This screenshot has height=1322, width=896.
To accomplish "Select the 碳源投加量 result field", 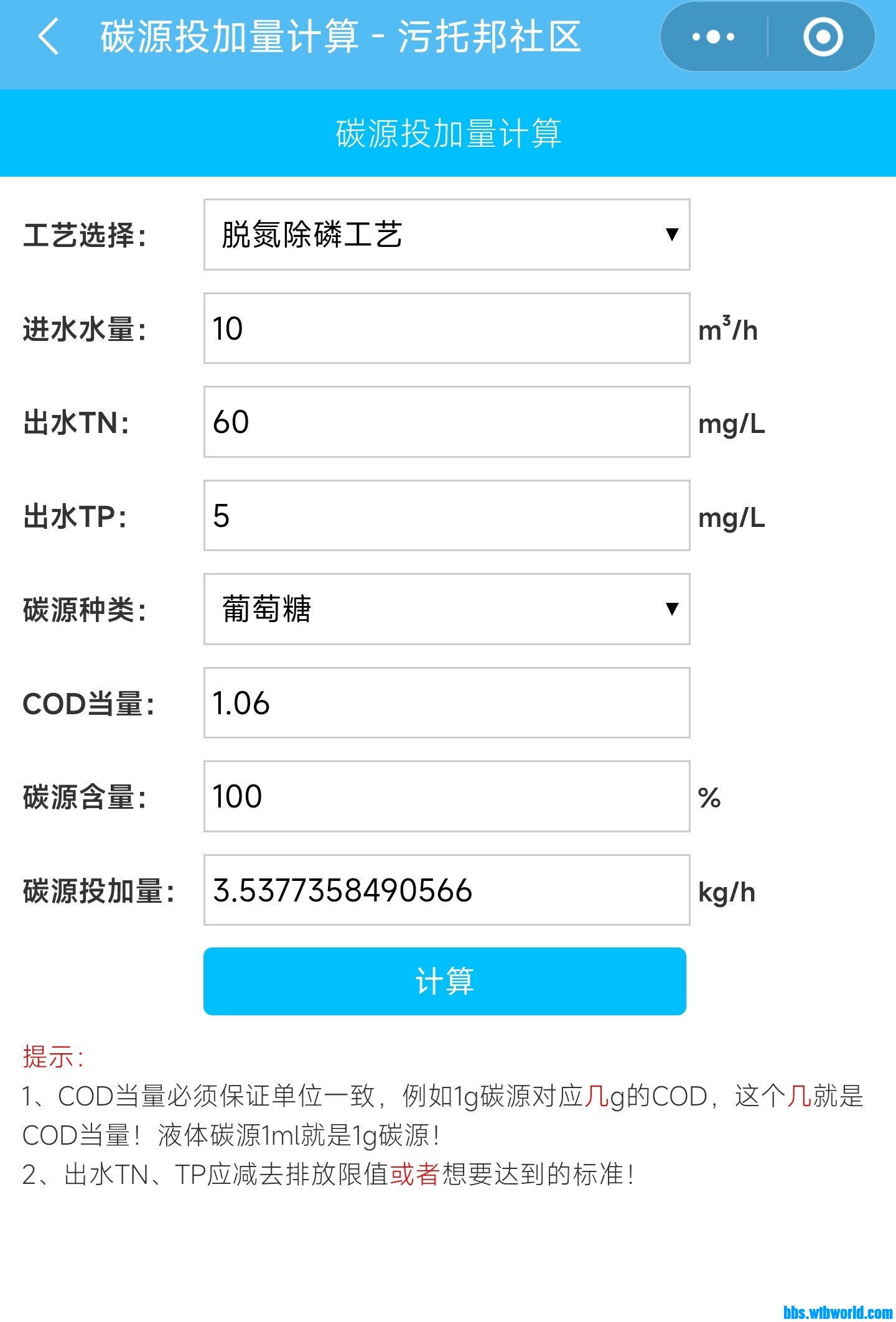I will pos(446,890).
